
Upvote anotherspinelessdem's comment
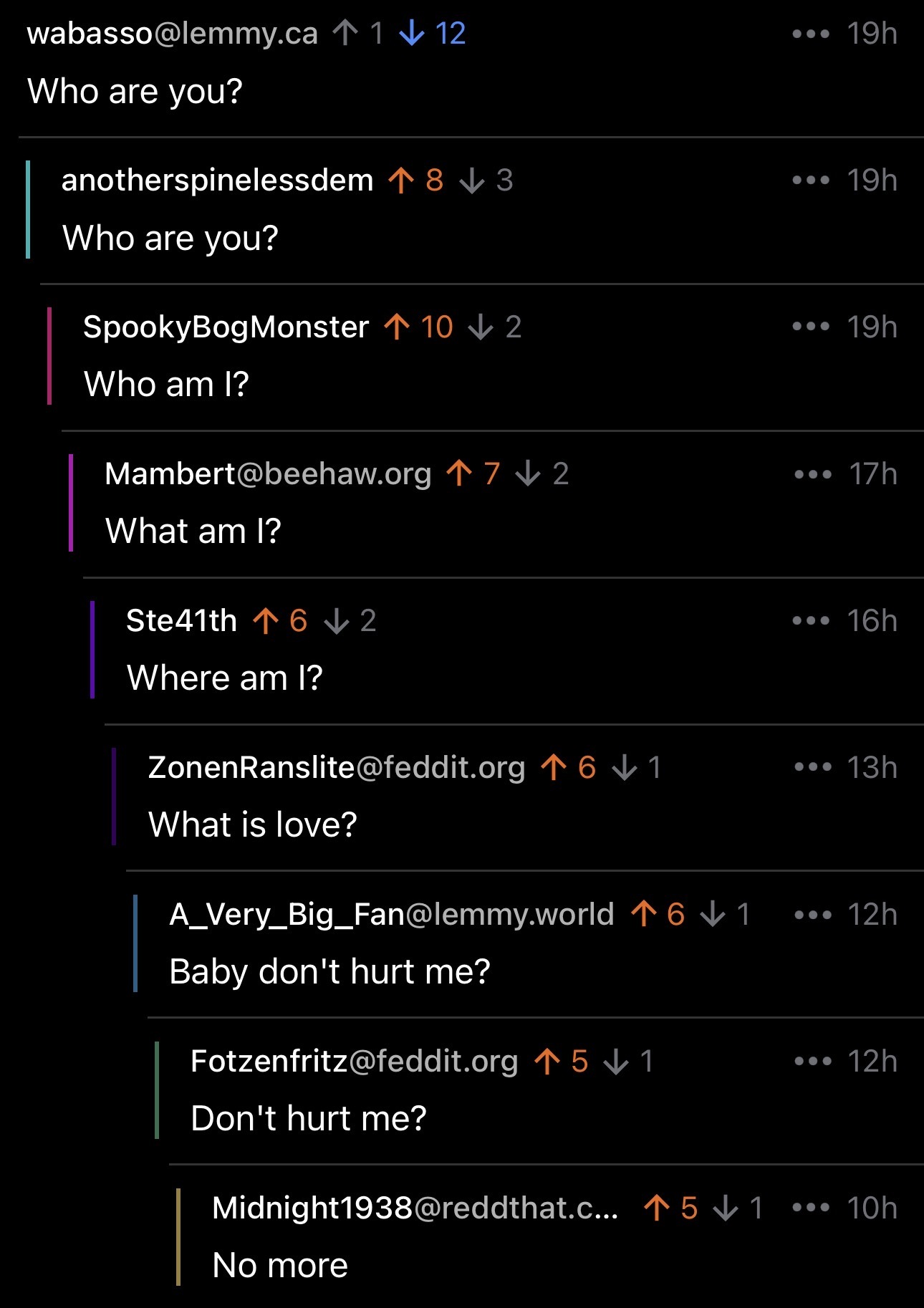point(401,181)
